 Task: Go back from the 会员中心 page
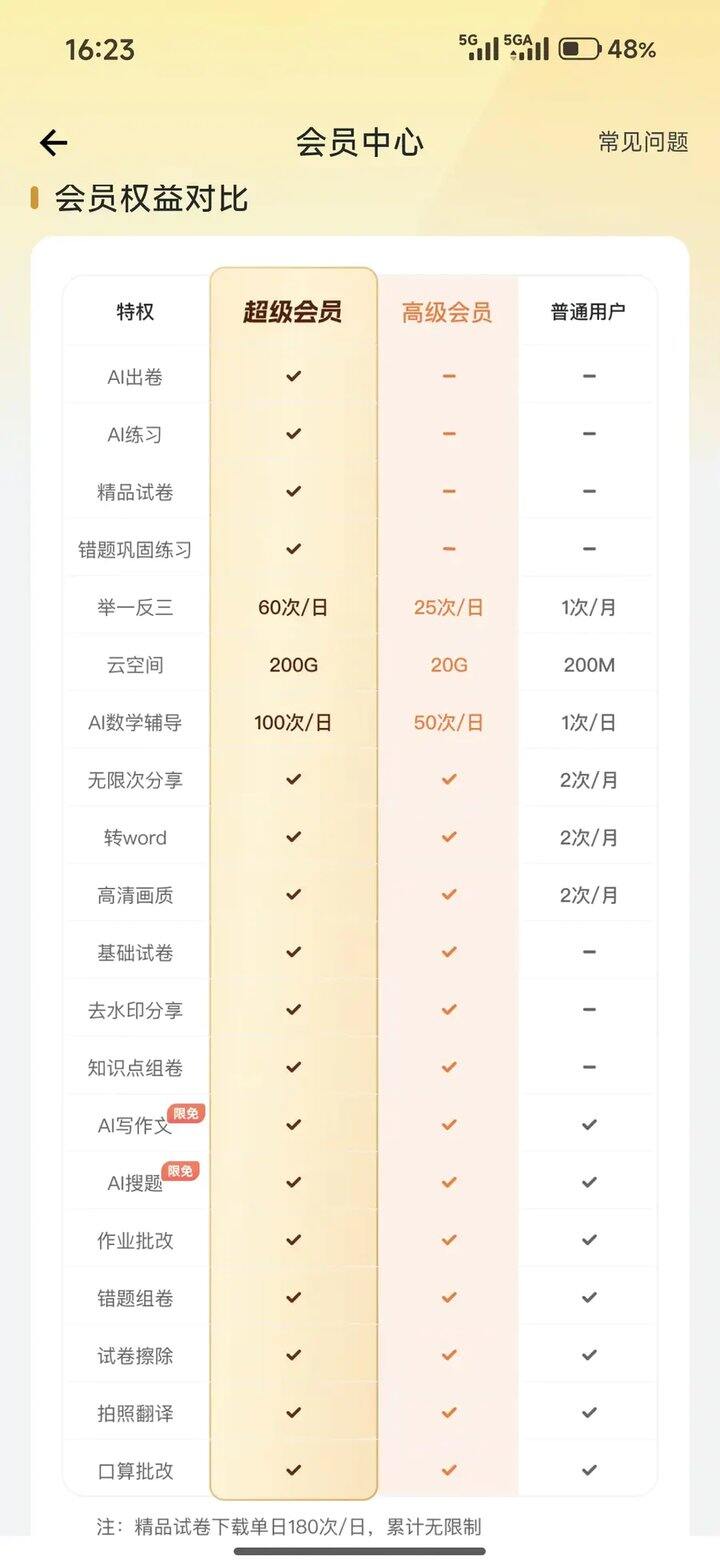tap(53, 143)
